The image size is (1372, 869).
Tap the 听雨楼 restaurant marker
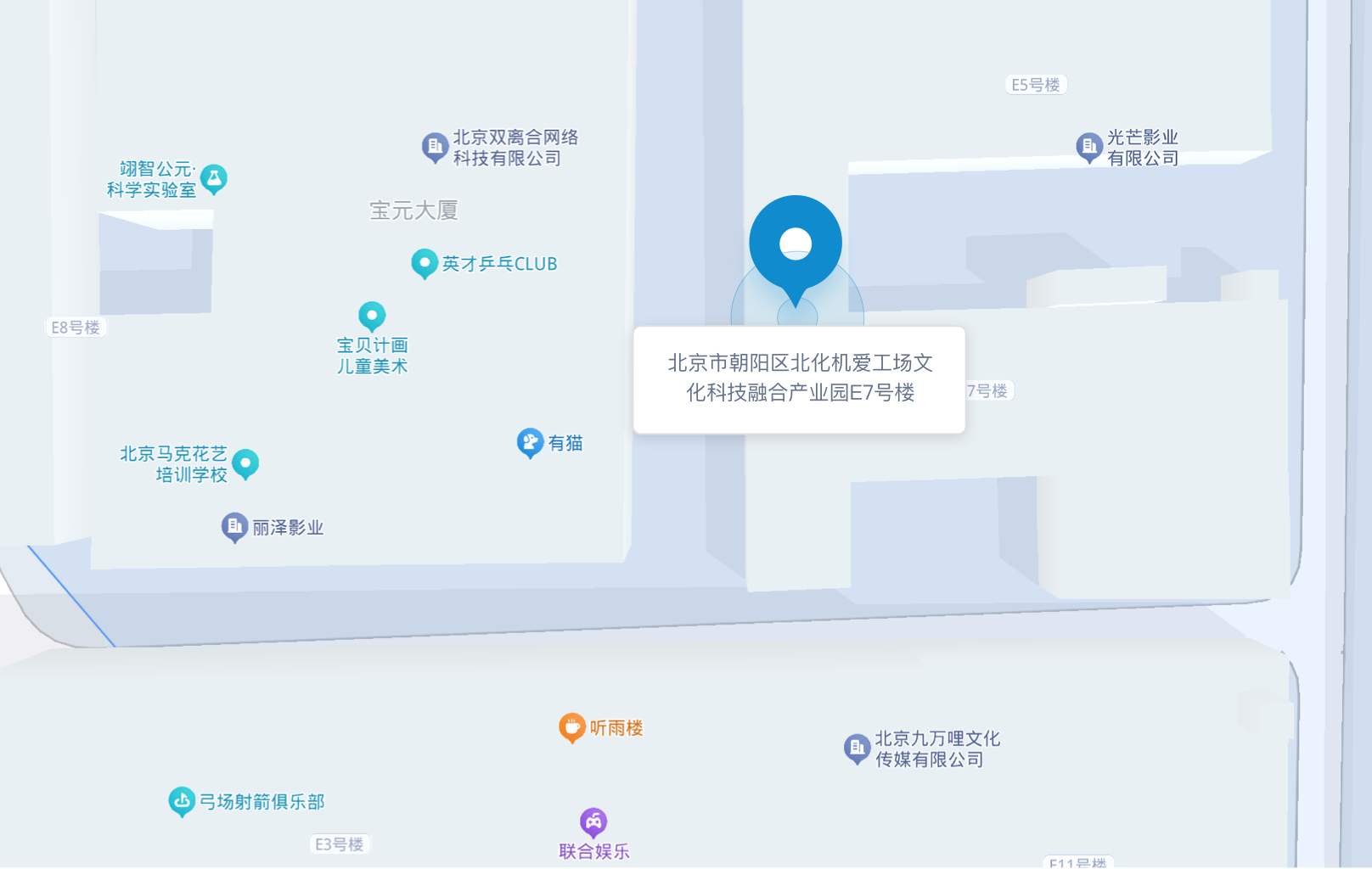pos(572,727)
